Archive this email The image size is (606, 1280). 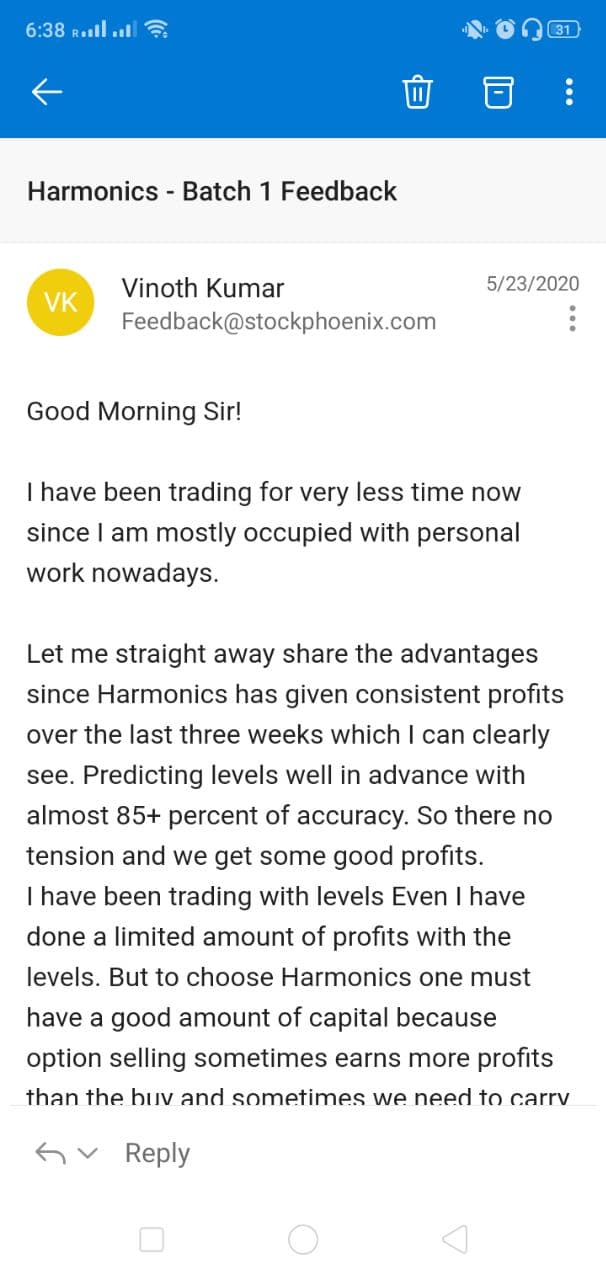tap(498, 92)
